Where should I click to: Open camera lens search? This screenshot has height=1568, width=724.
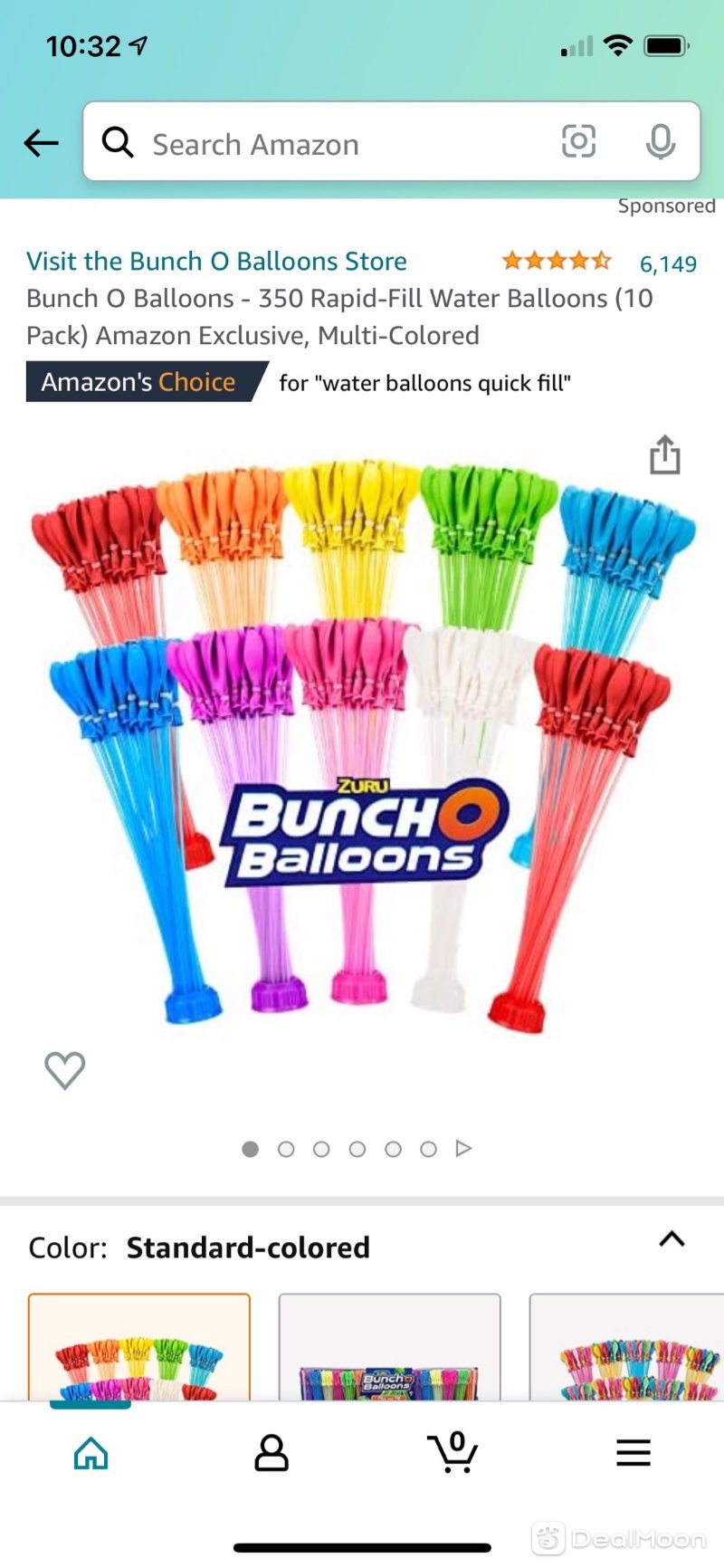(x=578, y=141)
